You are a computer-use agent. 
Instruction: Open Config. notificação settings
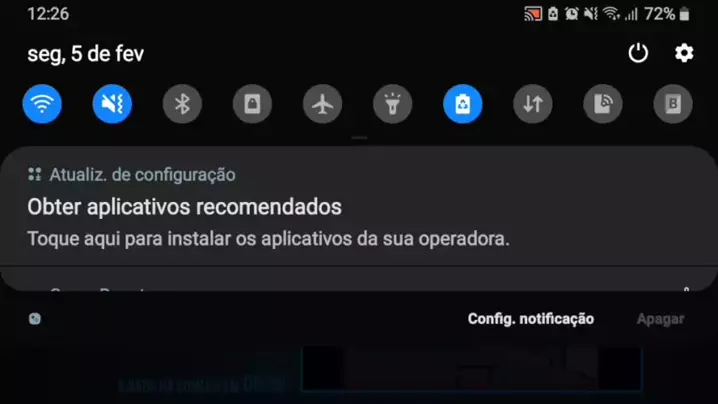tap(530, 319)
